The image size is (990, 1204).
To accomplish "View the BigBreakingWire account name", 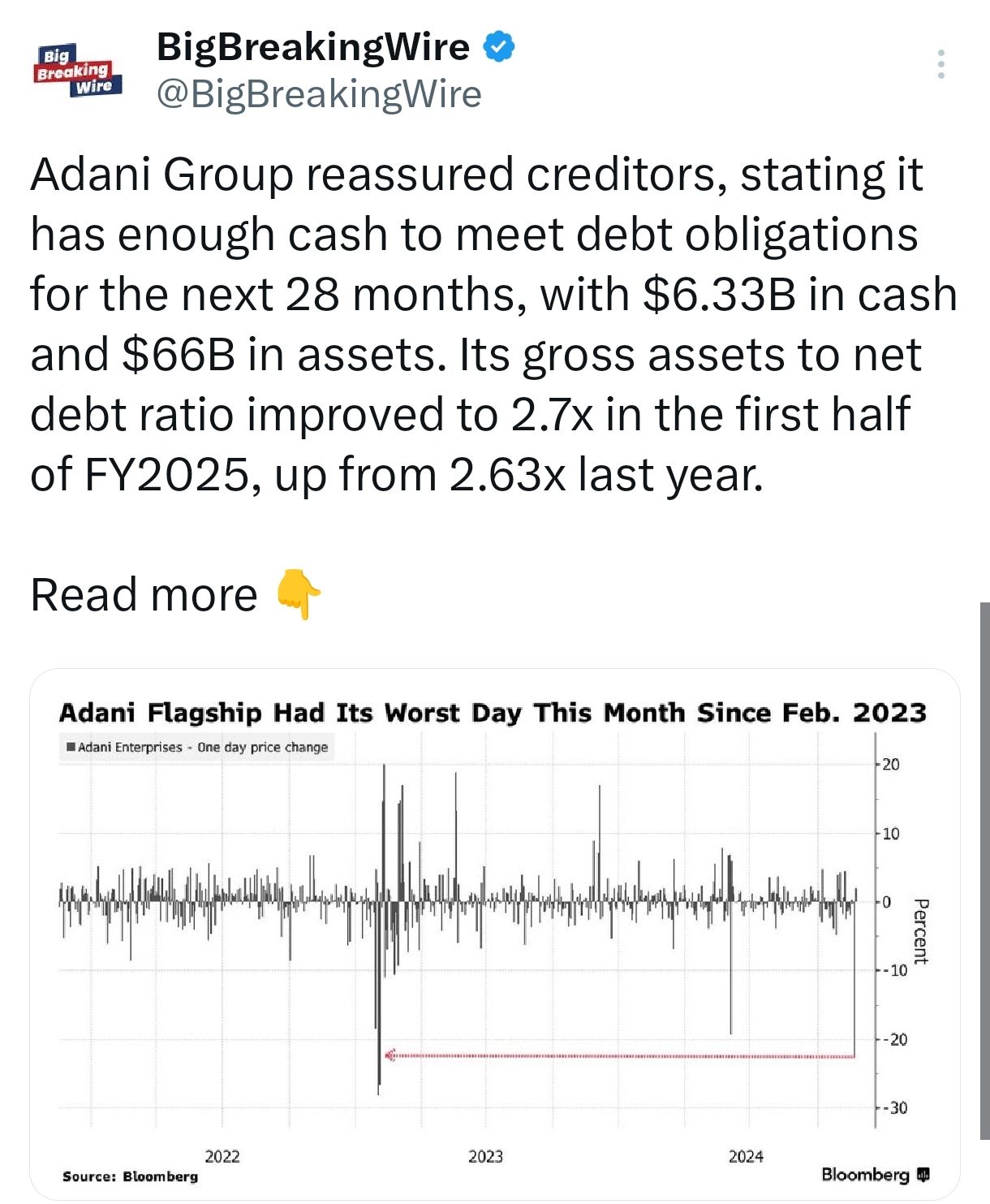I will [312, 47].
